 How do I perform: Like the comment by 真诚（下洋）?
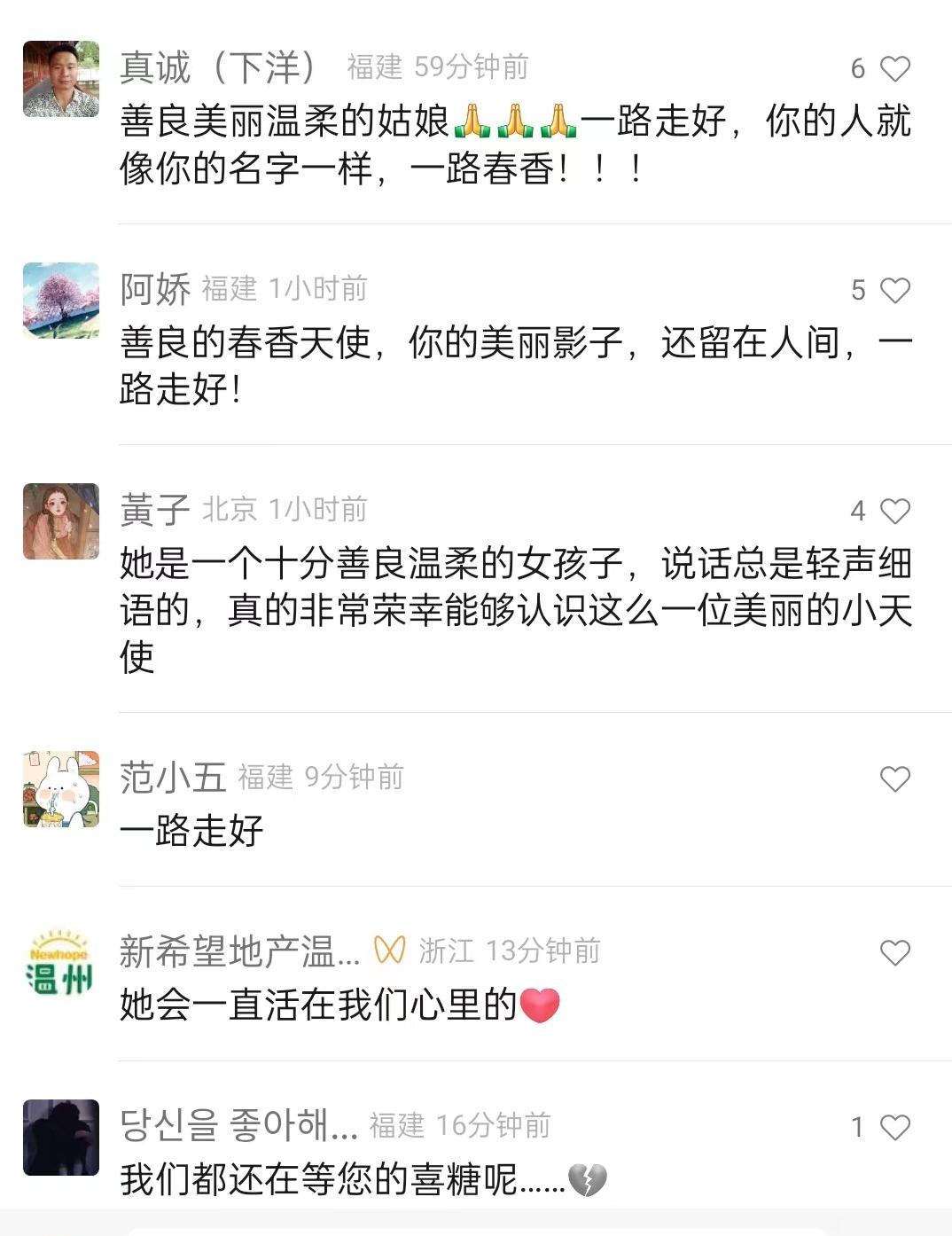coord(894,69)
